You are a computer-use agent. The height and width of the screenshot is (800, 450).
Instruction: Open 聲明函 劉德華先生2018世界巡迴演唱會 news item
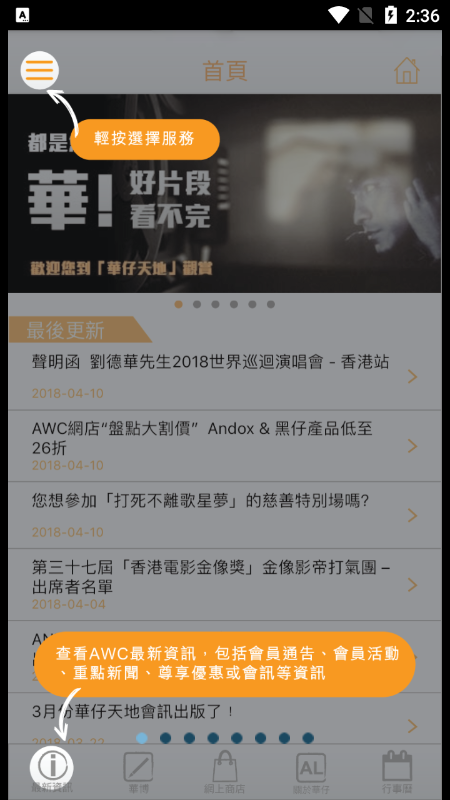(224, 376)
